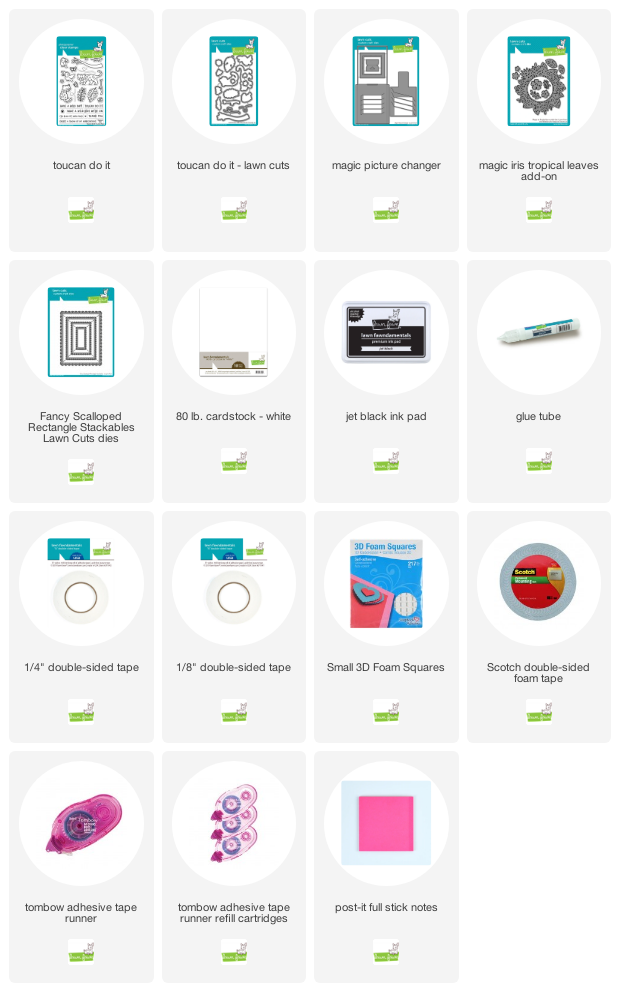The width and height of the screenshot is (620, 1003).
Task: Open the tombow adhesive tape runner card
Action: coord(81,867)
